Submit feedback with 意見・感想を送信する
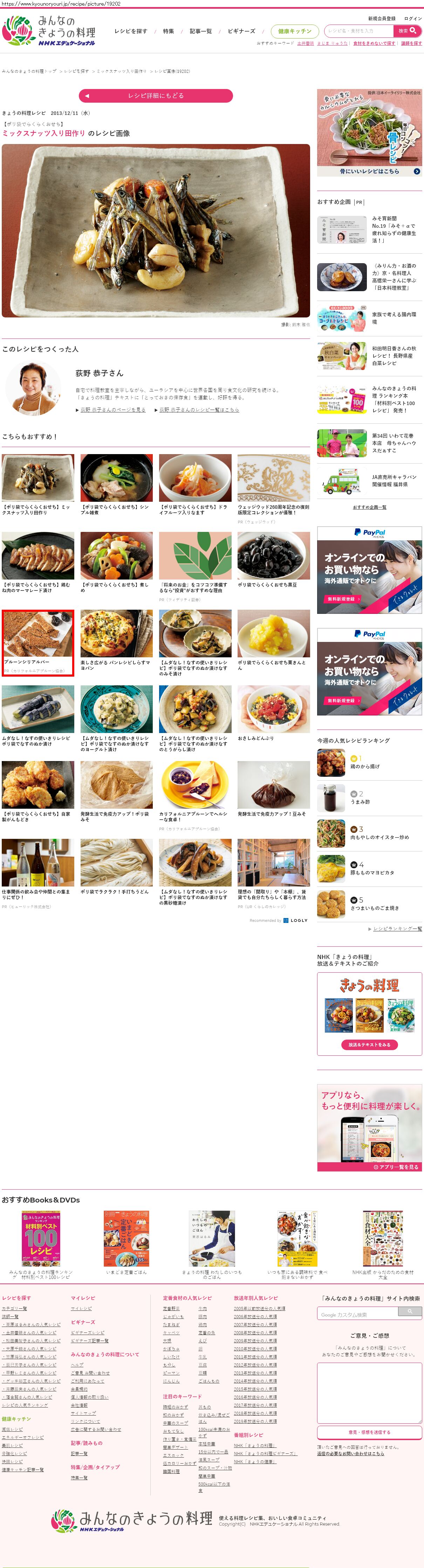The width and height of the screenshot is (424, 1568). click(369, 1432)
